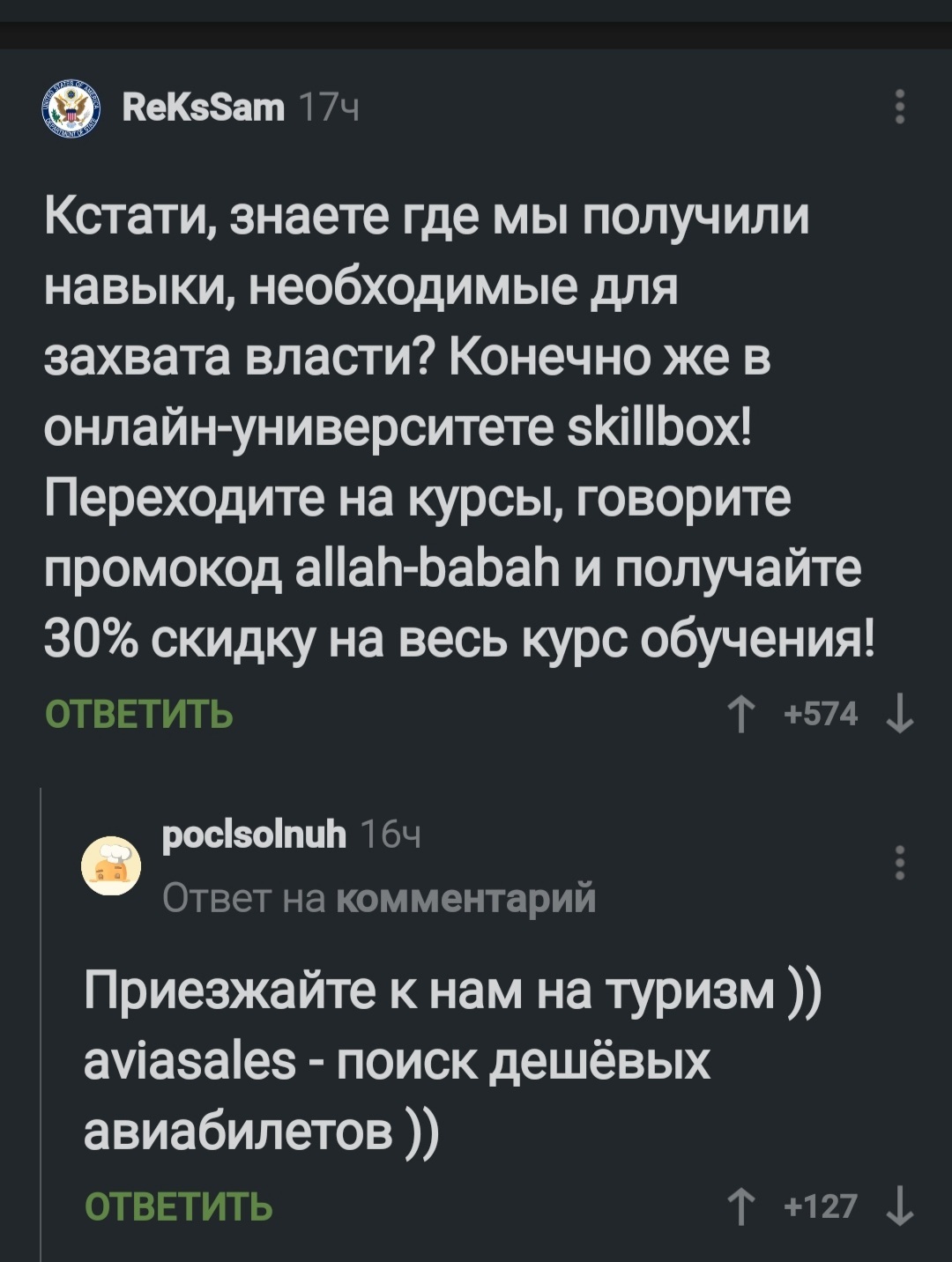Reply to ReKsSam's comment

[139, 714]
